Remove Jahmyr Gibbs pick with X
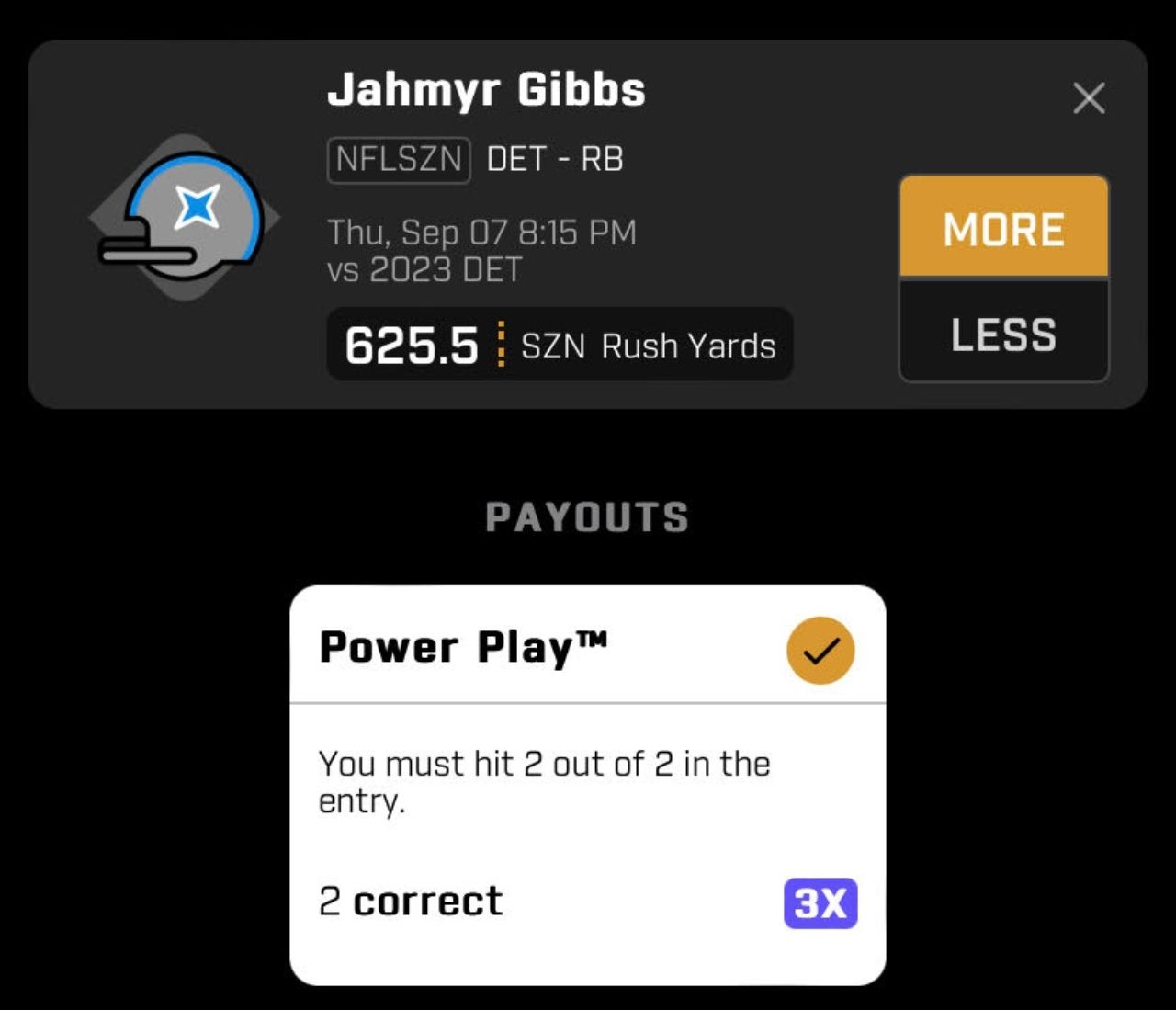The height and width of the screenshot is (1010, 1176). 1089,97
